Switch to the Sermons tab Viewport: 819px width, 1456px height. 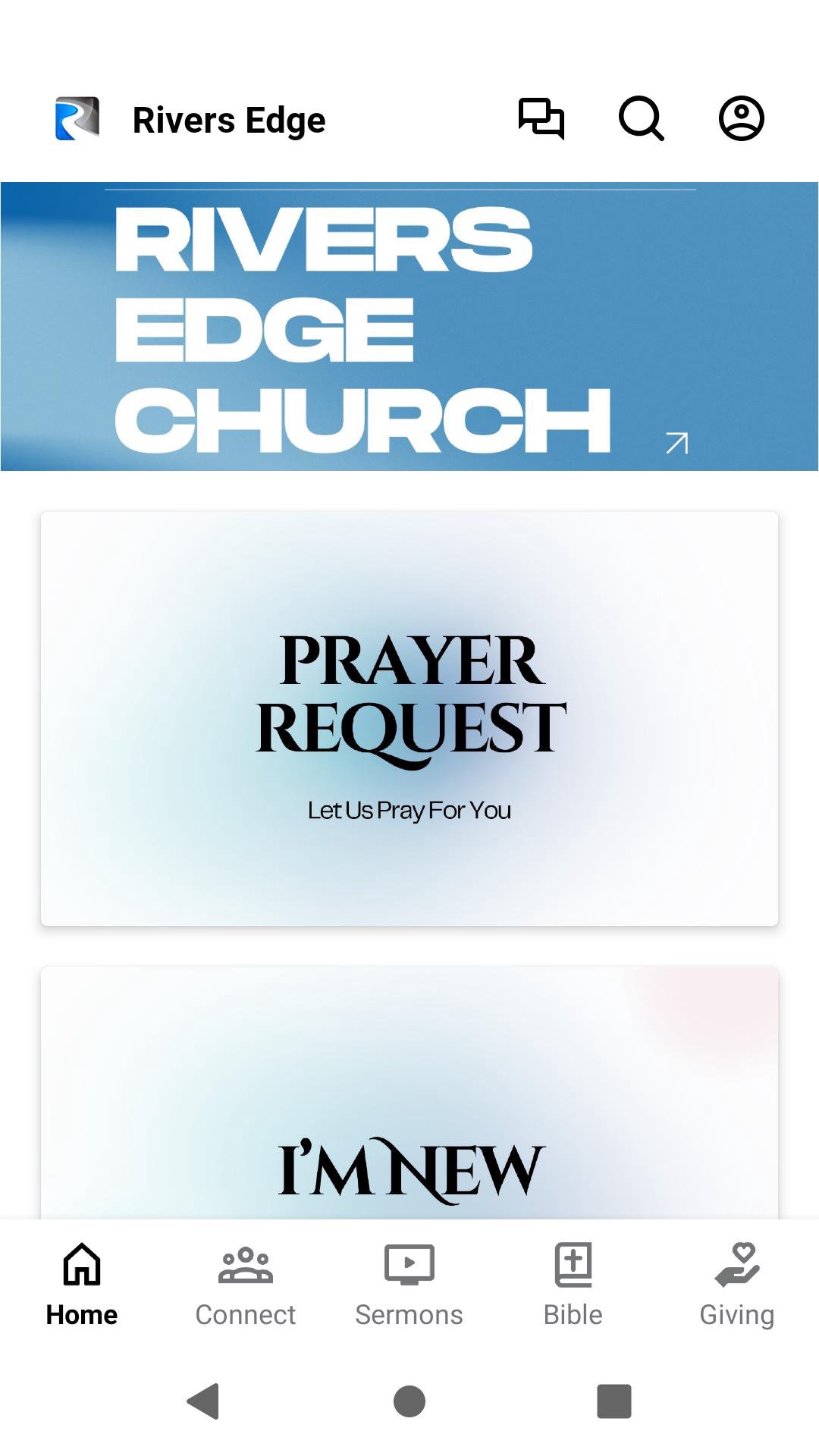409,1285
